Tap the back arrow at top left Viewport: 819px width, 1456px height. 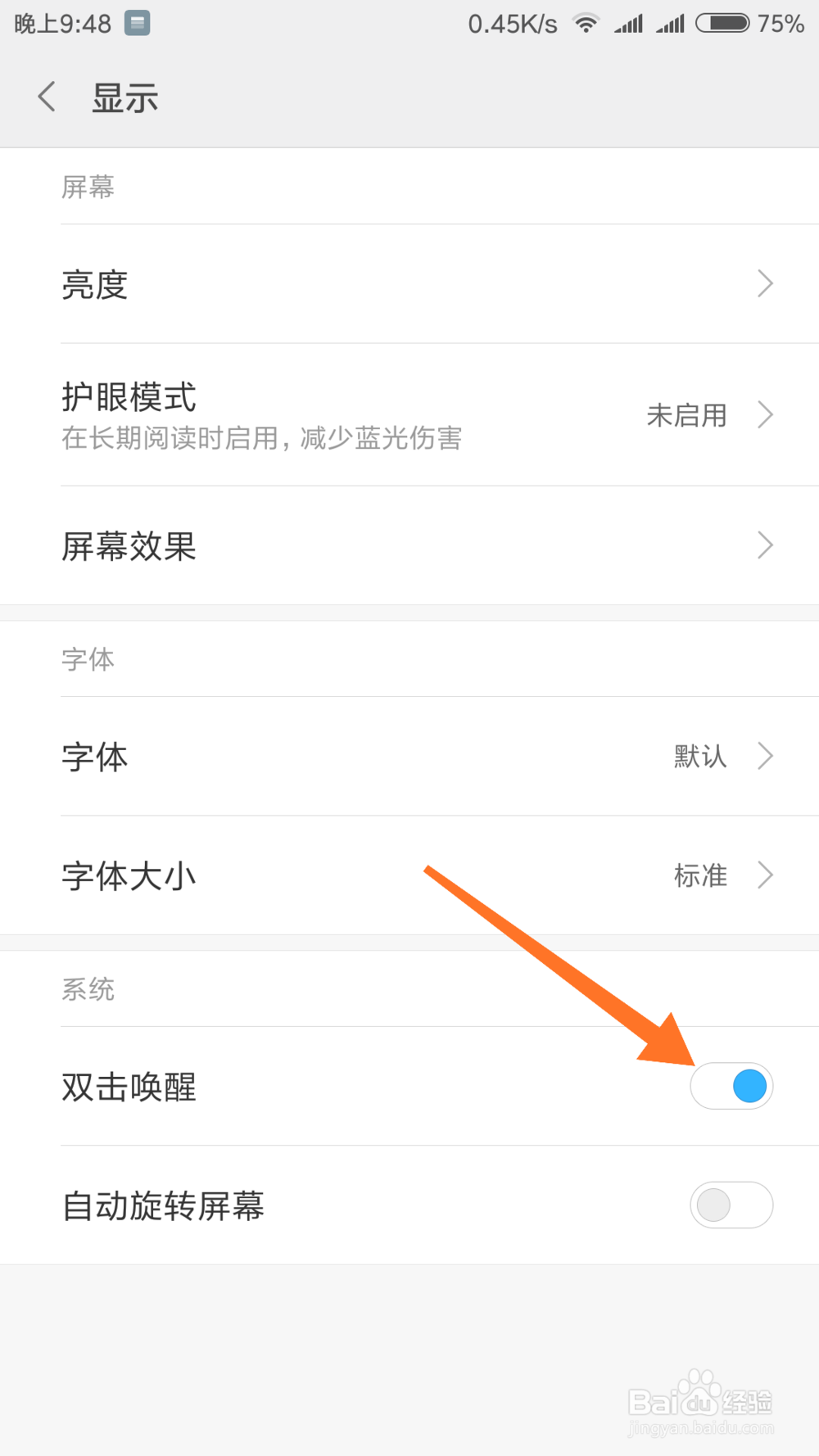(47, 96)
